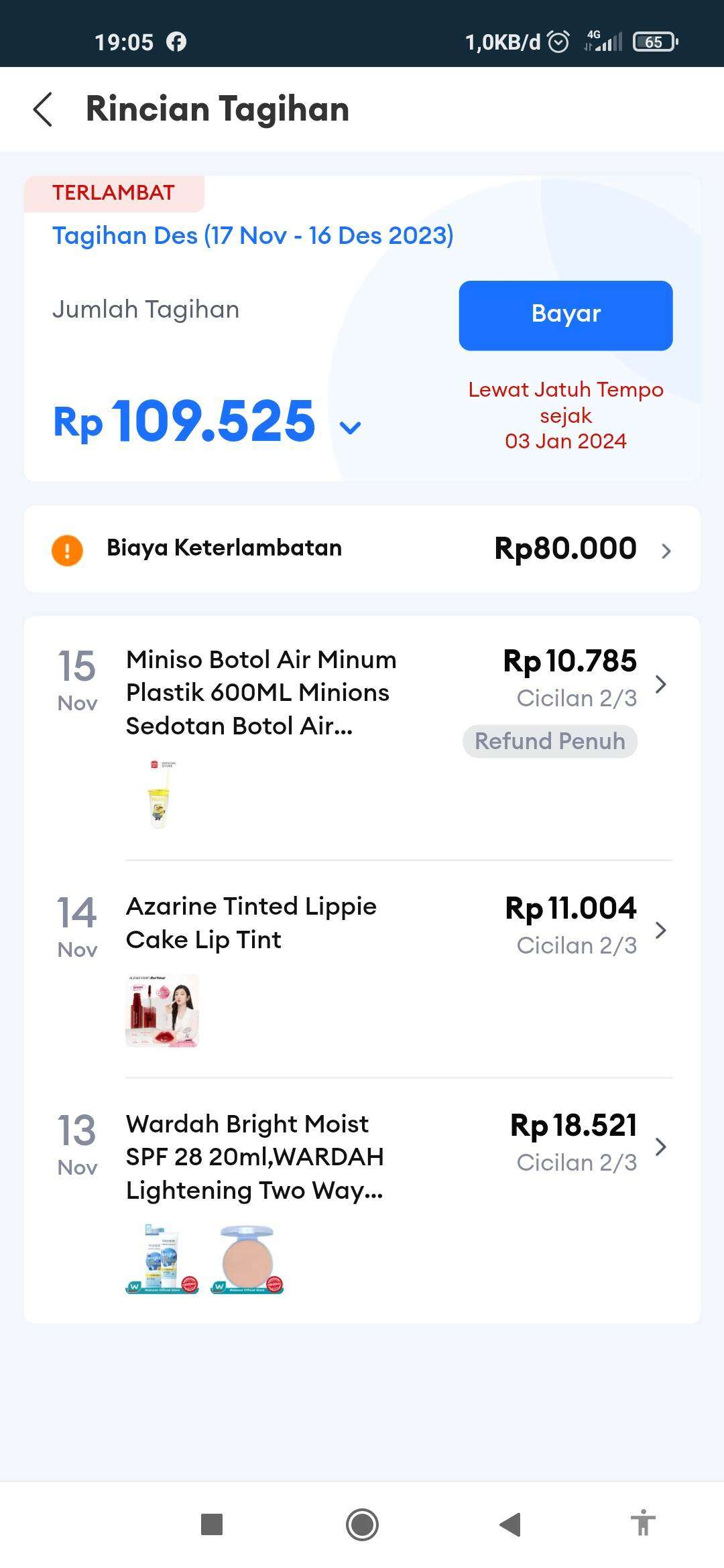Tap the alarm clock icon in status bar

point(556,42)
